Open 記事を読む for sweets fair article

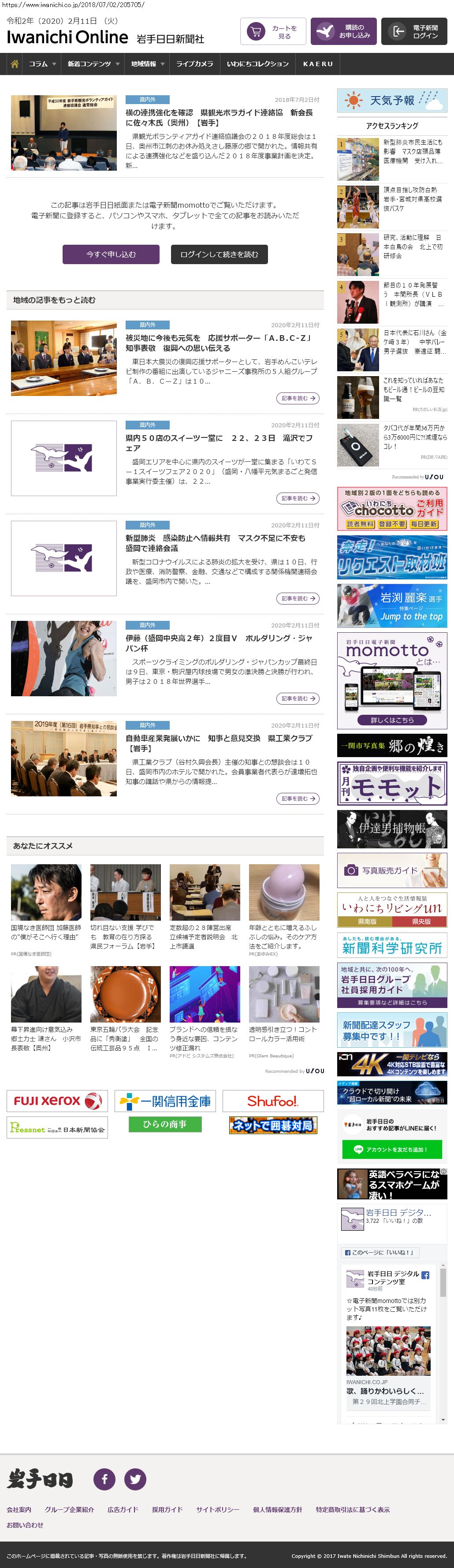point(298,499)
